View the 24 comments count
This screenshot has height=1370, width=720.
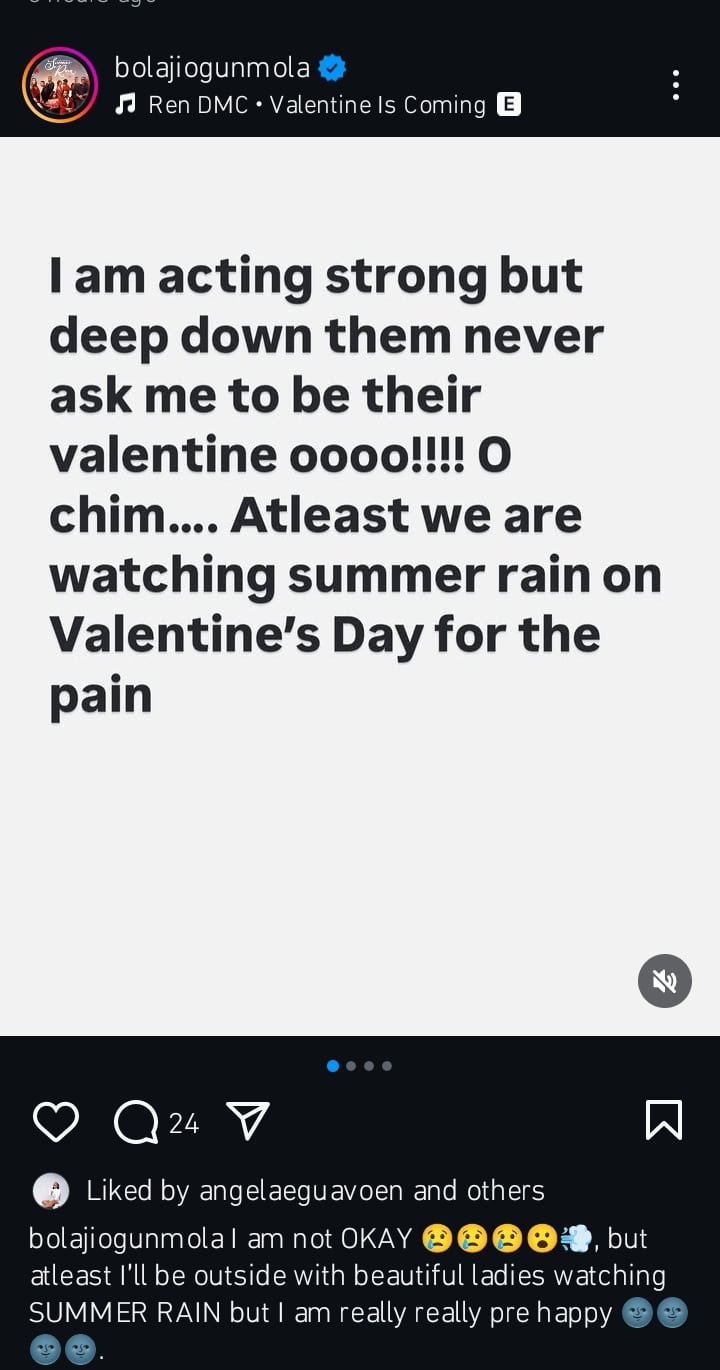pos(183,1122)
